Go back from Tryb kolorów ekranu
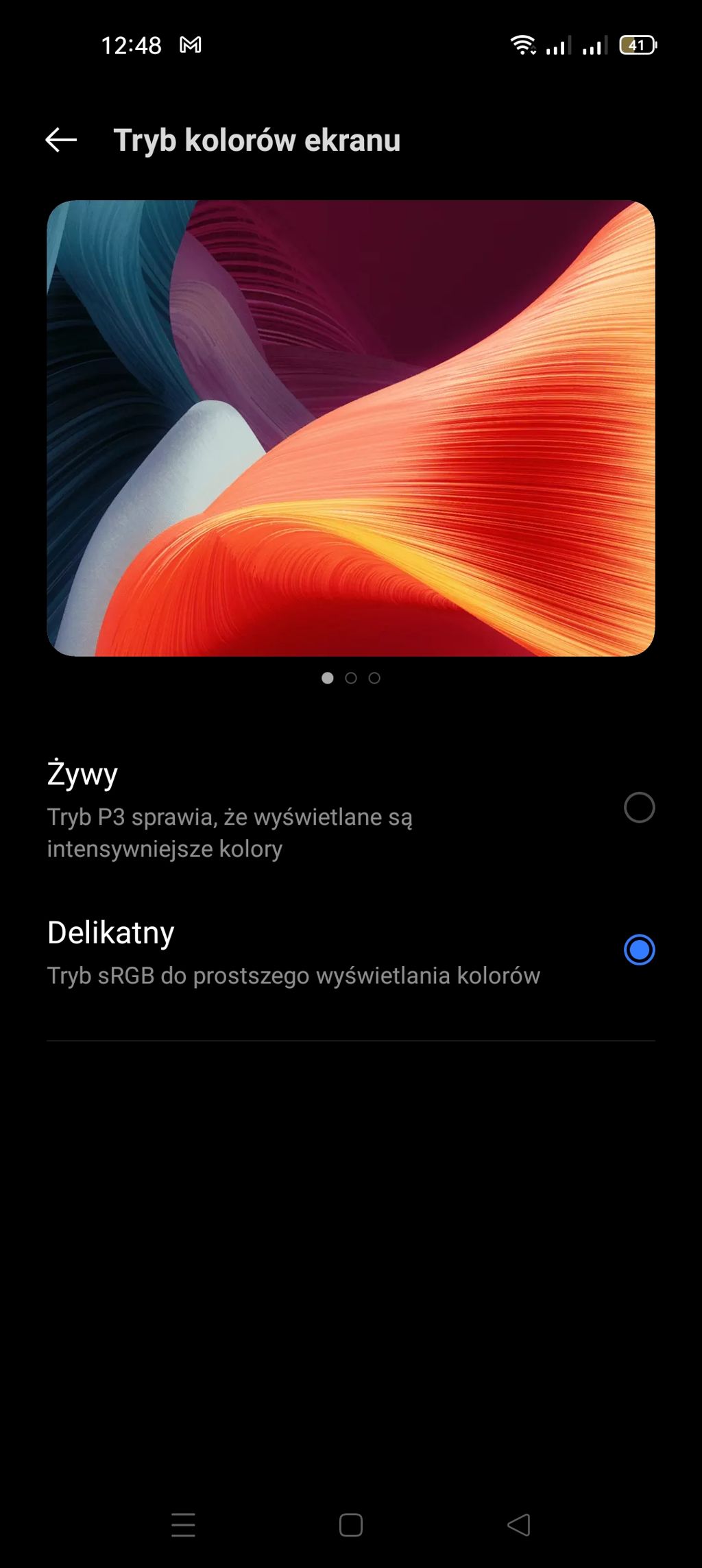 pos(61,140)
